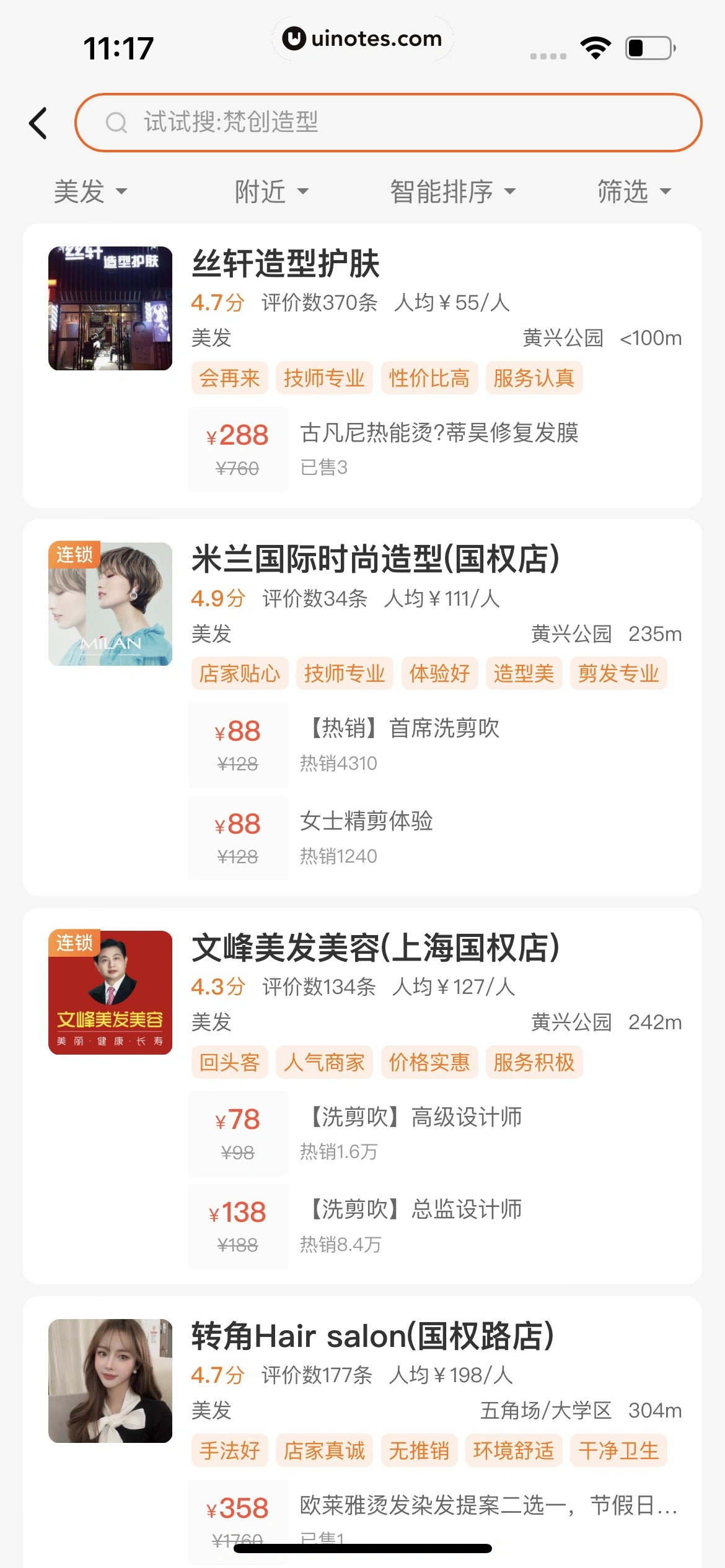The height and width of the screenshot is (1568, 725).
Task: Pick the ¥138 总监设计师 洗剪吹 deal
Action: pos(434,1226)
